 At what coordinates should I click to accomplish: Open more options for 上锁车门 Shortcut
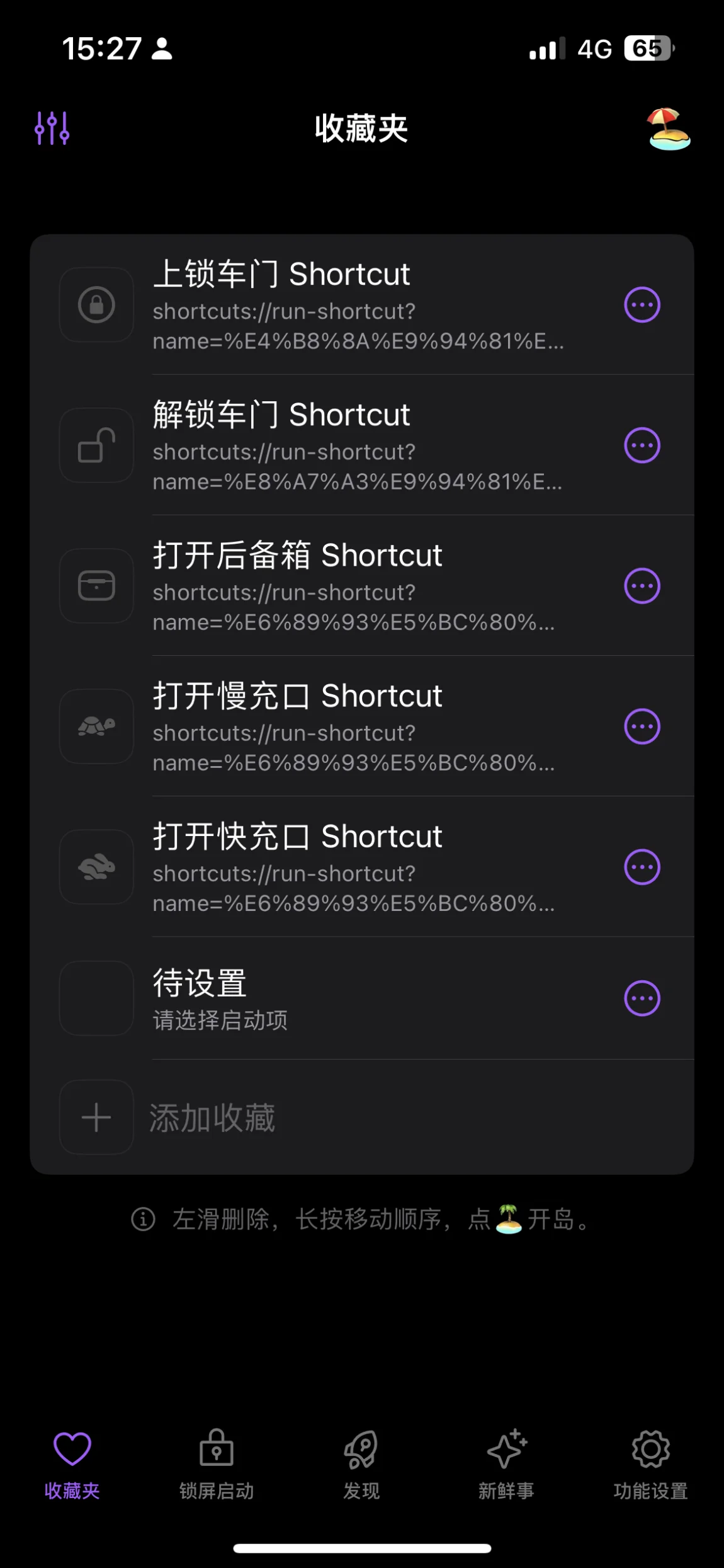tap(642, 305)
